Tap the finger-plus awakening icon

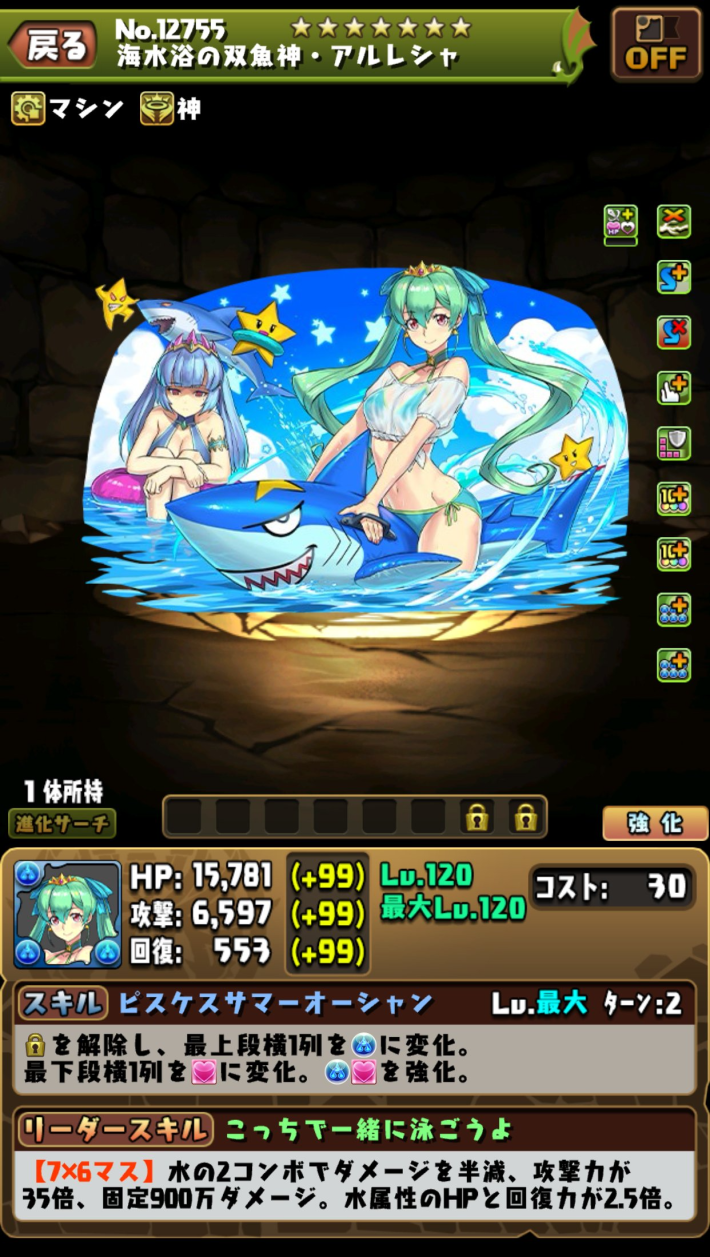click(x=673, y=387)
